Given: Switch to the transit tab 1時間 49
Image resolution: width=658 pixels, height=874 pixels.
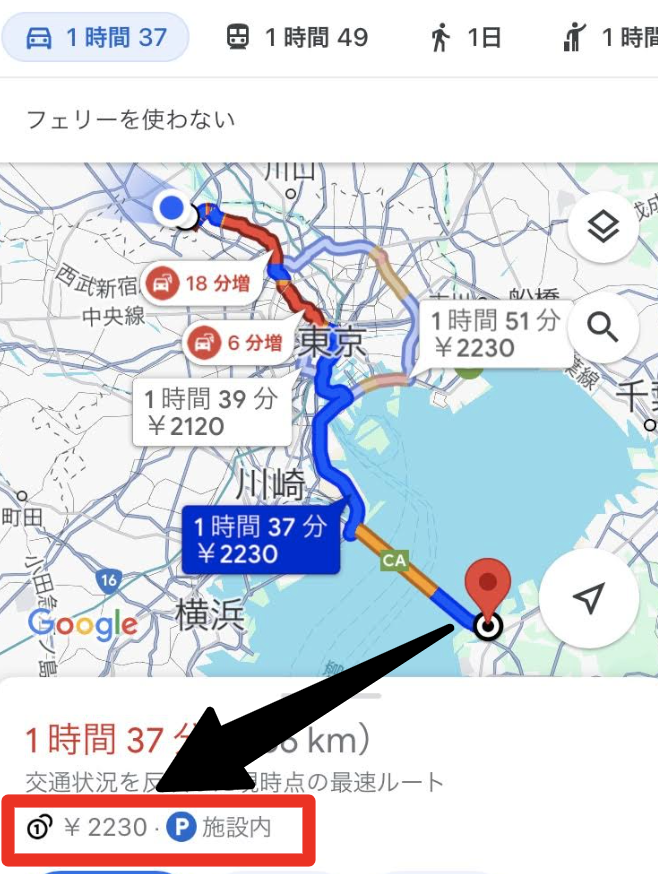Looking at the screenshot, I should (296, 38).
